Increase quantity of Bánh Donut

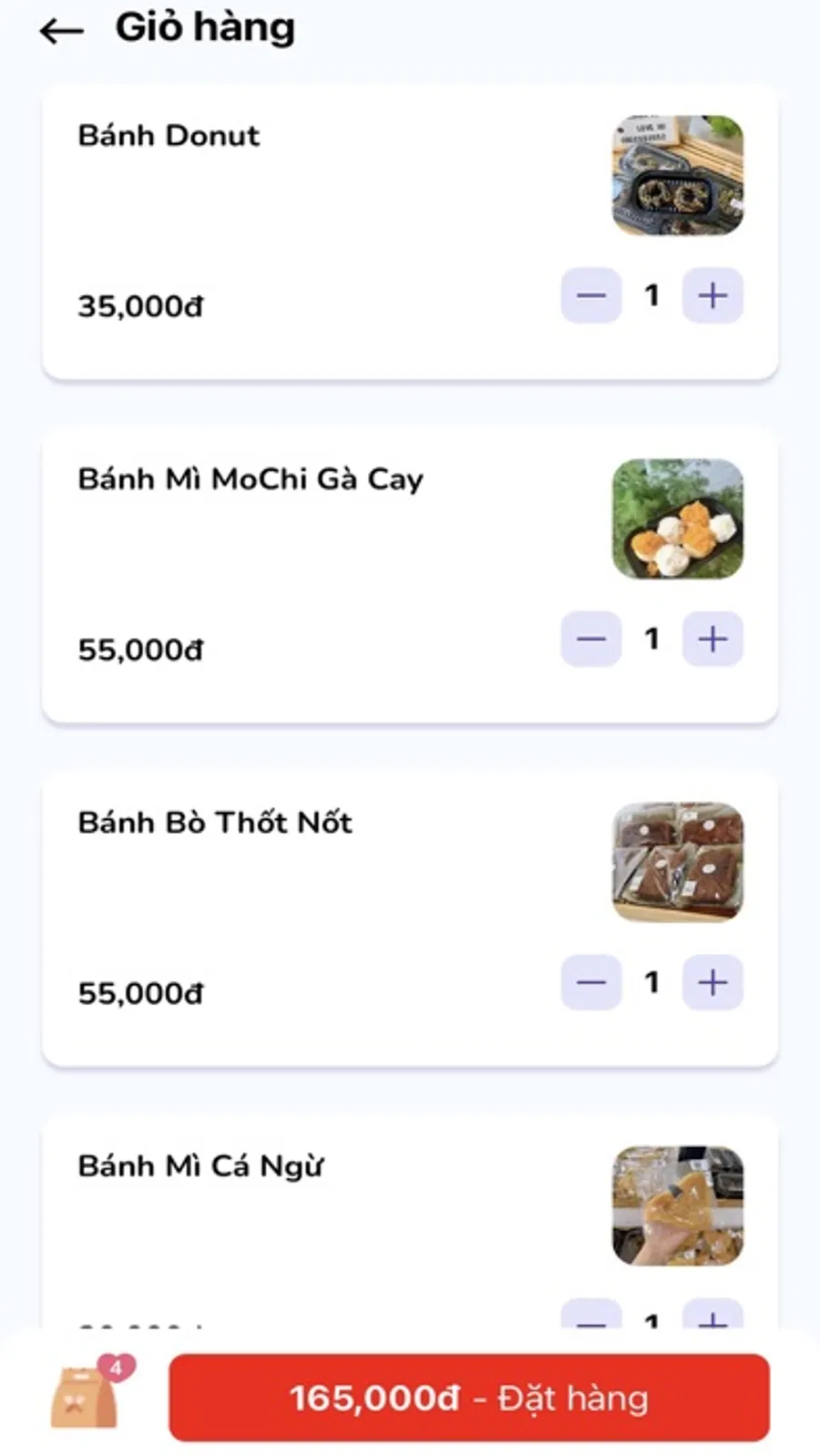(712, 295)
